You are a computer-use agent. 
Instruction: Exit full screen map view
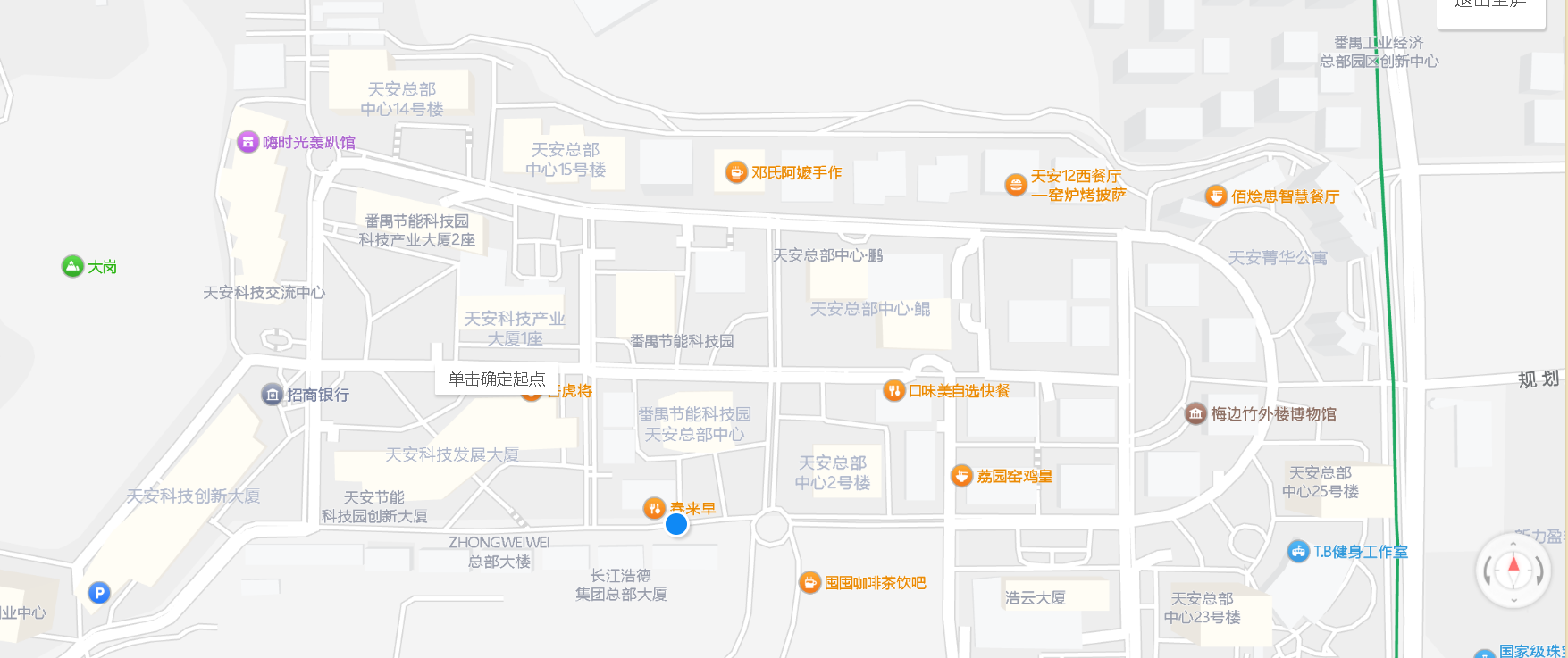click(1489, 9)
